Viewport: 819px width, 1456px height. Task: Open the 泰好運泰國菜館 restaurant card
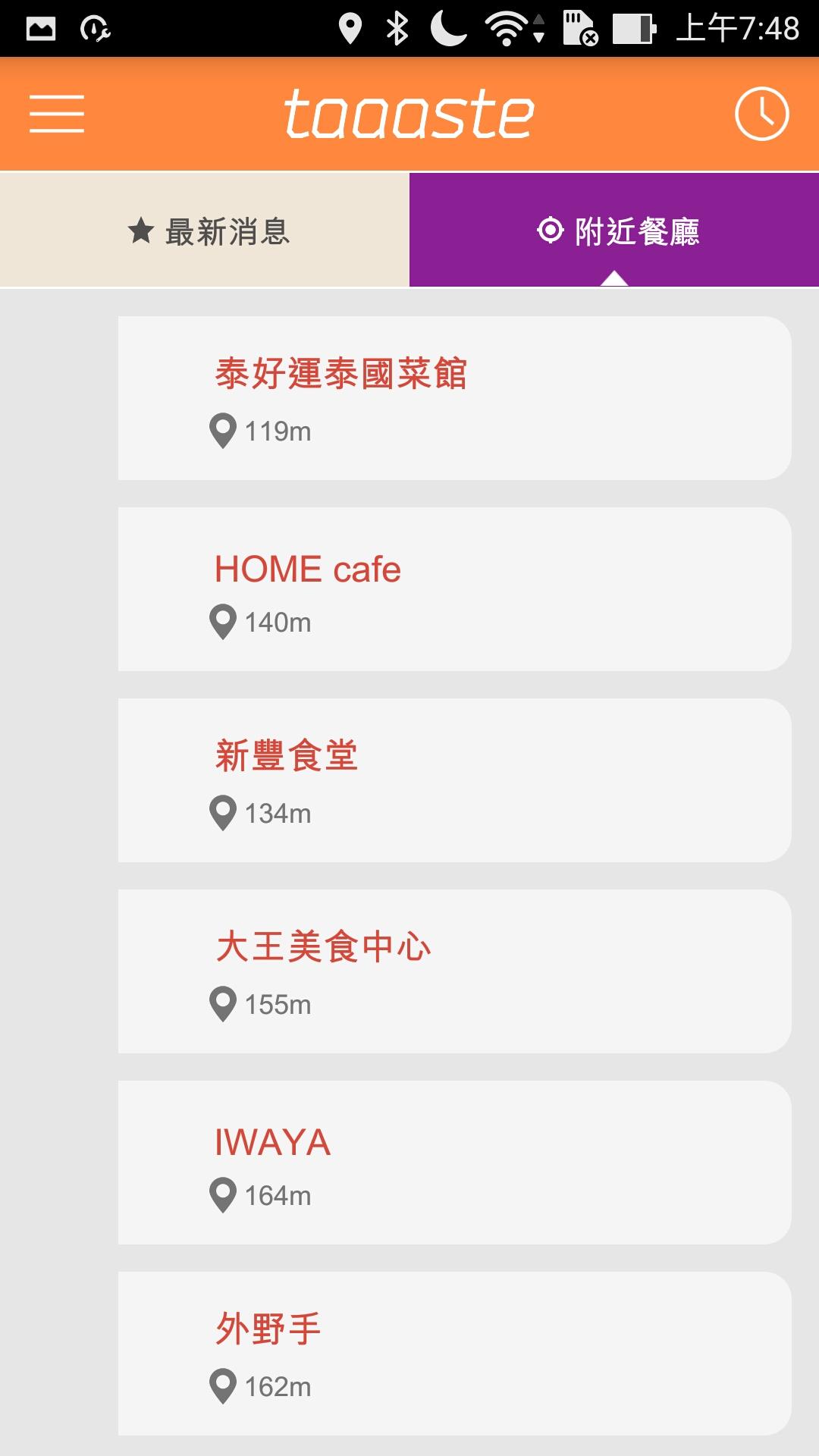454,398
